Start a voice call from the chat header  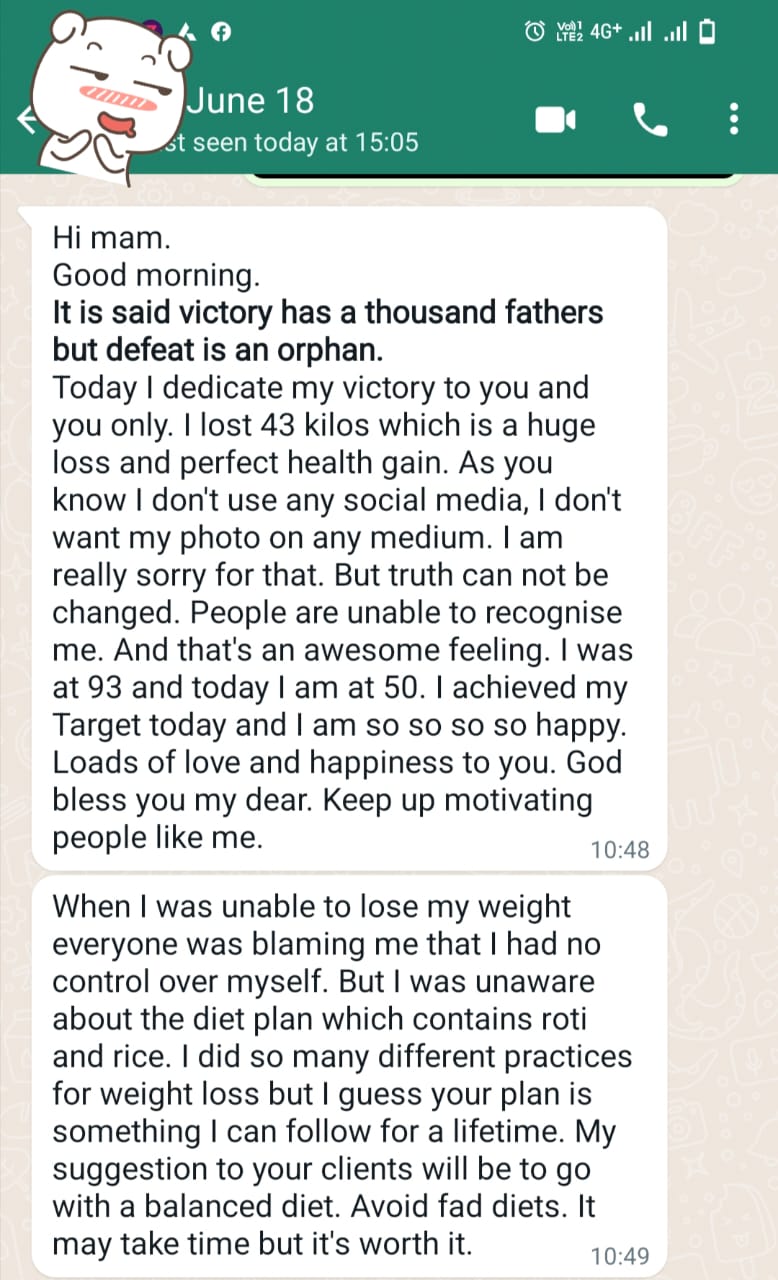click(x=650, y=120)
